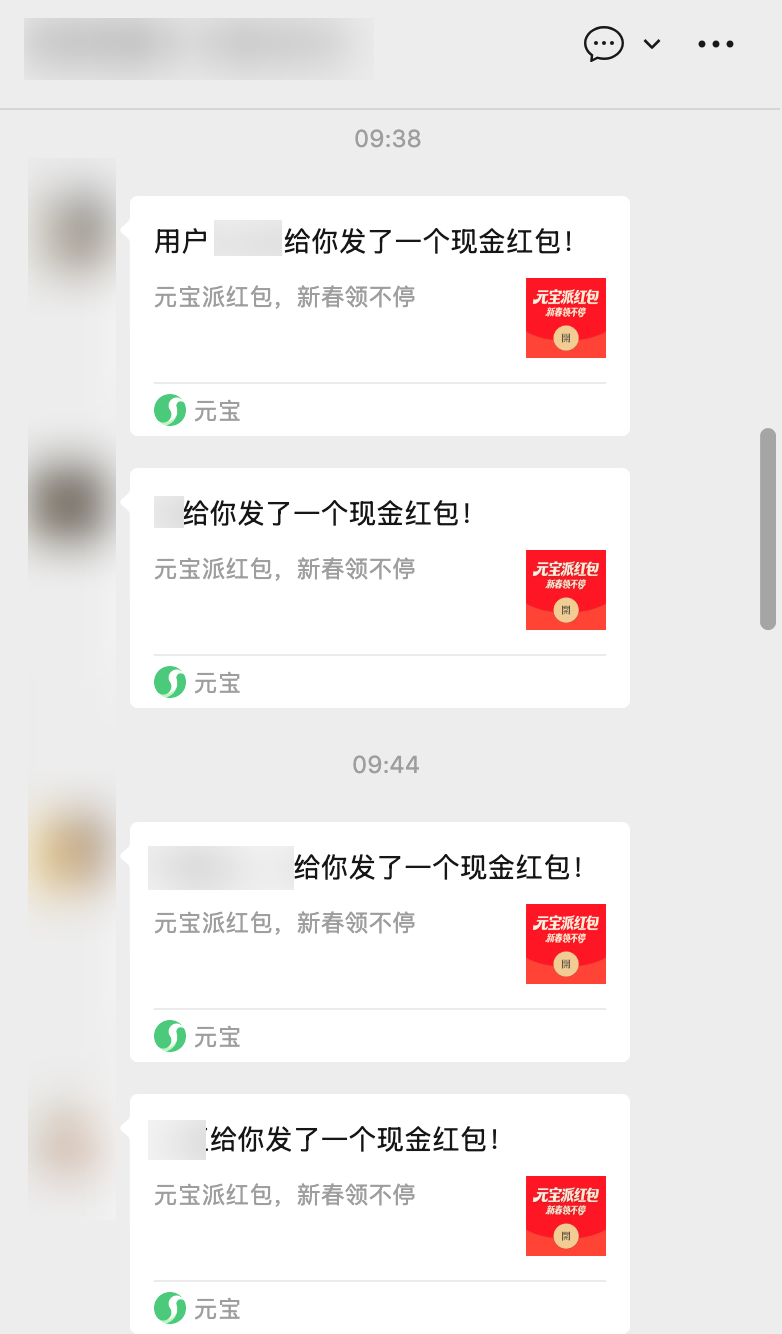Open the three-dot more options menu

pos(716,44)
